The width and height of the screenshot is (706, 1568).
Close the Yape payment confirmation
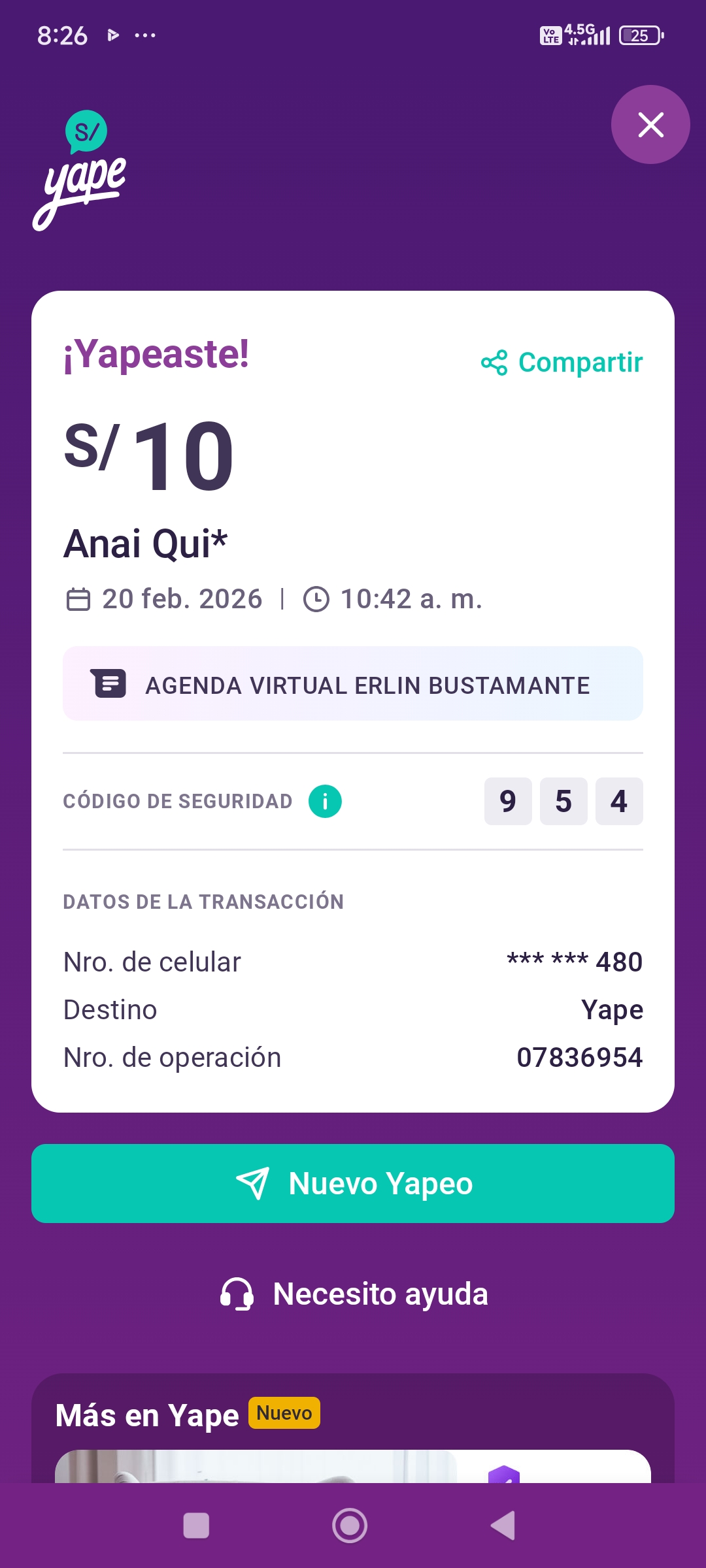pyautogui.click(x=650, y=125)
